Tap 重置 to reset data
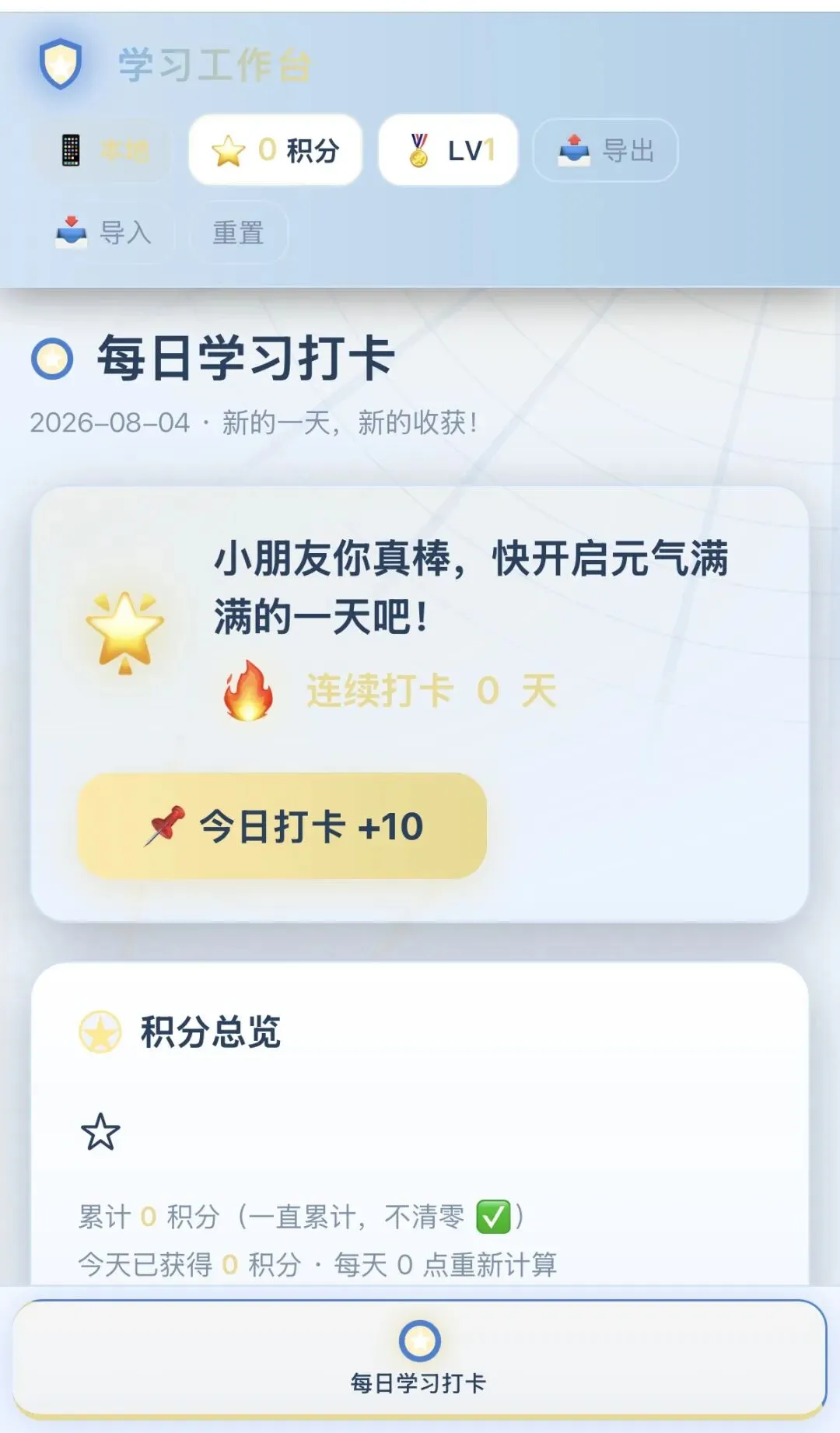Image resolution: width=840 pixels, height=1433 pixels. [x=239, y=232]
